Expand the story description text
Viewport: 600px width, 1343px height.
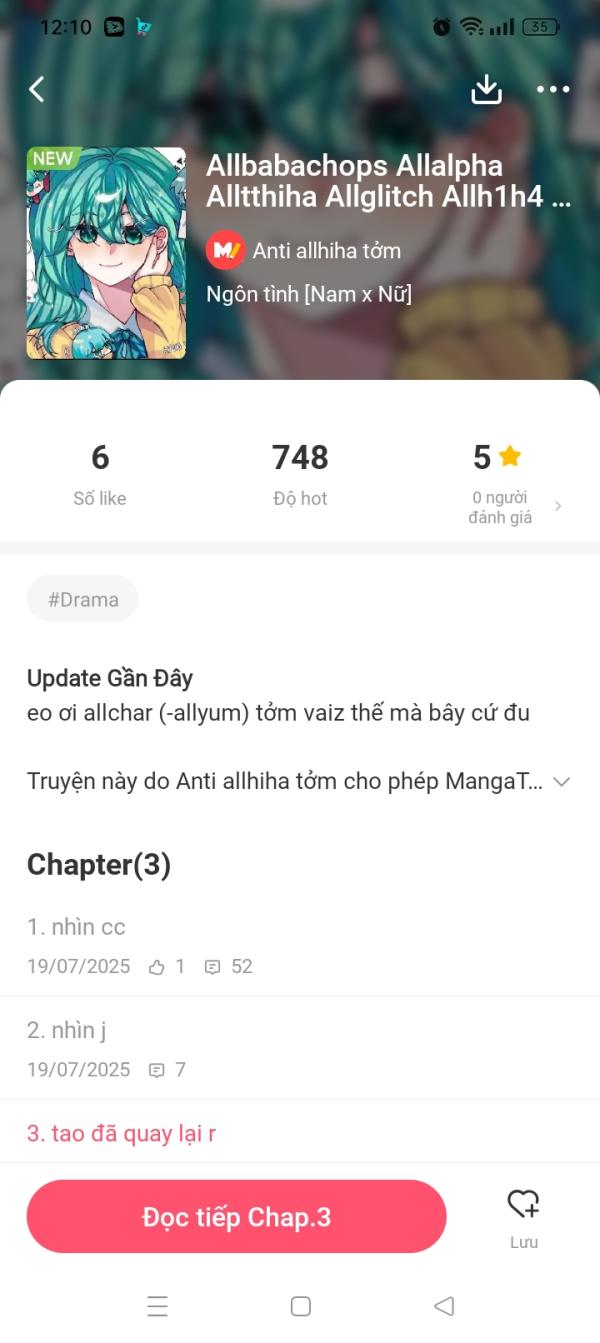(x=561, y=782)
